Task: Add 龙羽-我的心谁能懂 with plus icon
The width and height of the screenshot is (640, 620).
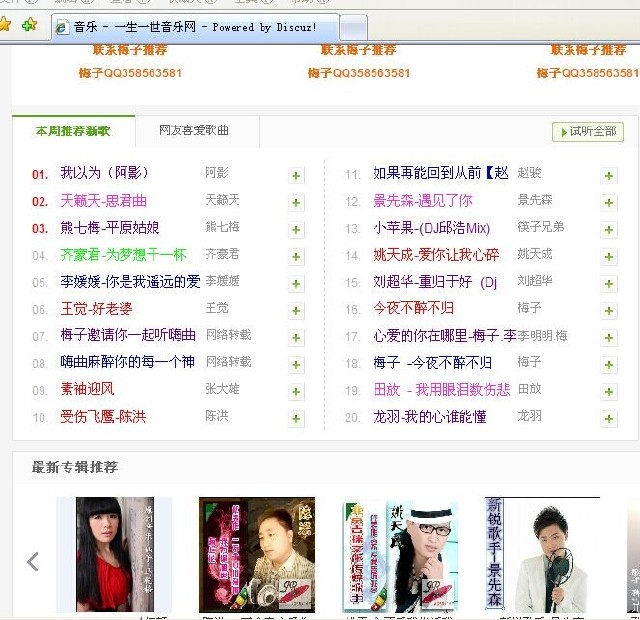Action: pos(609,418)
